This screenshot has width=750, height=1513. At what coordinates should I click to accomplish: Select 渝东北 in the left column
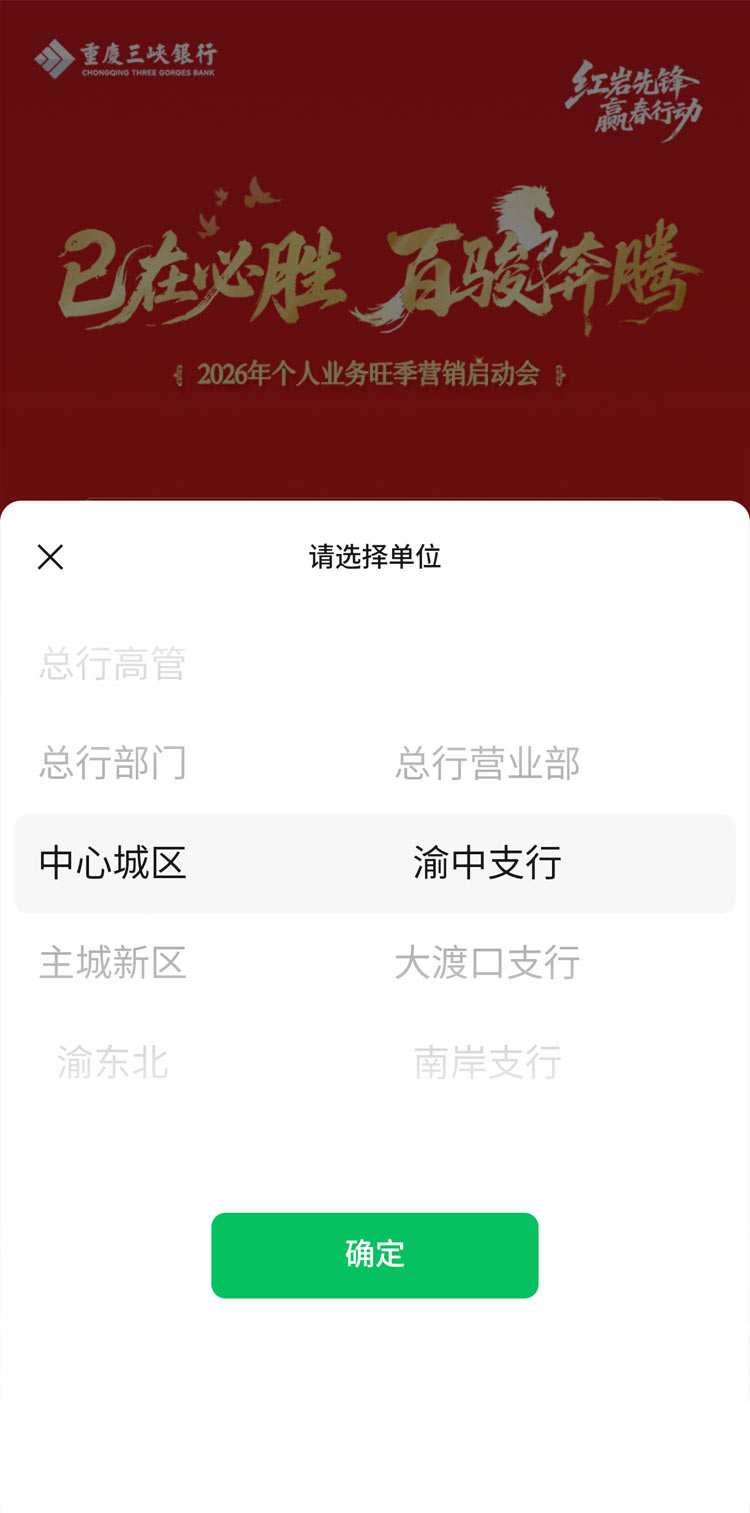click(113, 1062)
